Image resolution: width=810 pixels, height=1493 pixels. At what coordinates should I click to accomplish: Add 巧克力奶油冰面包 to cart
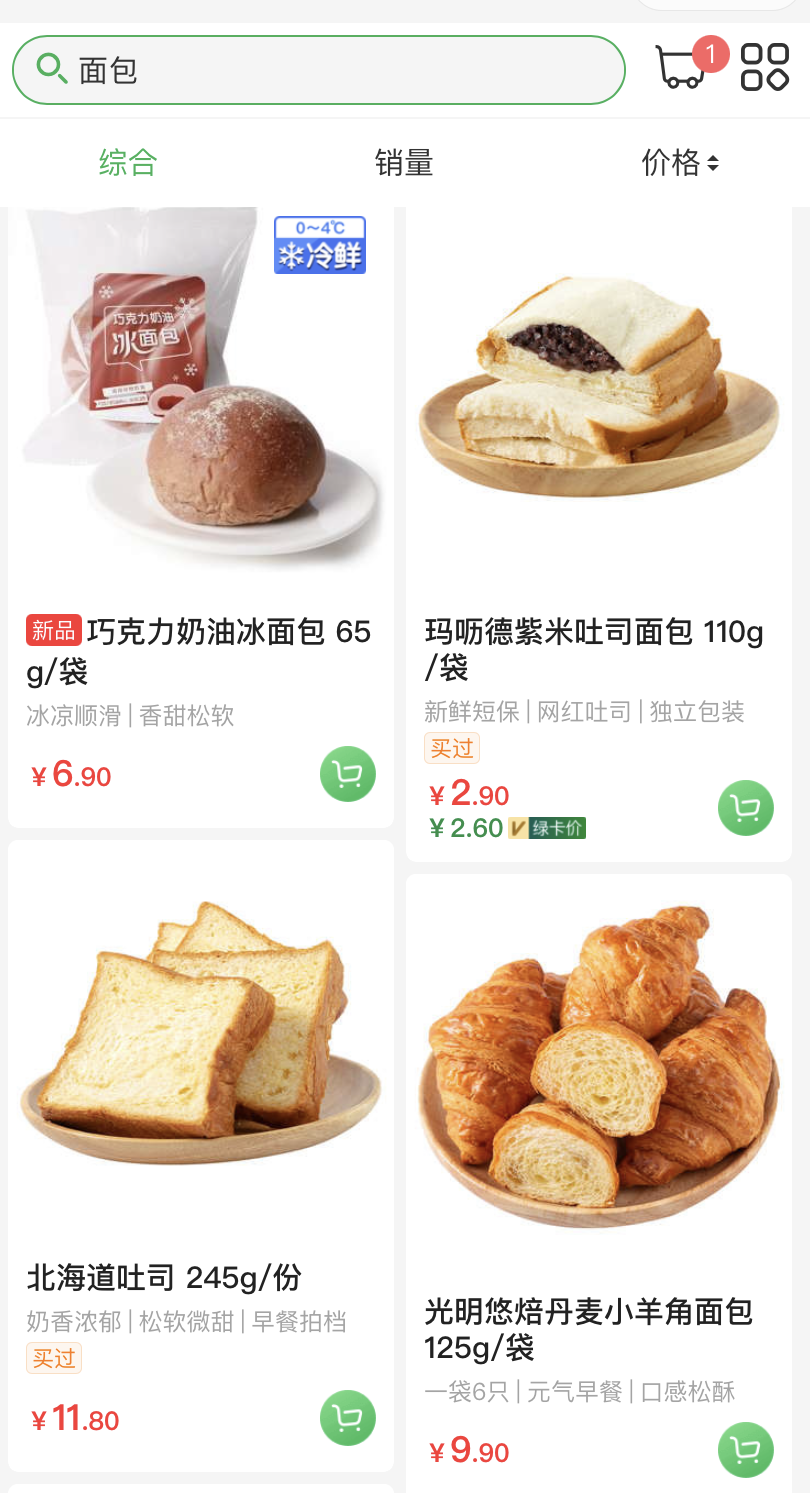[348, 773]
